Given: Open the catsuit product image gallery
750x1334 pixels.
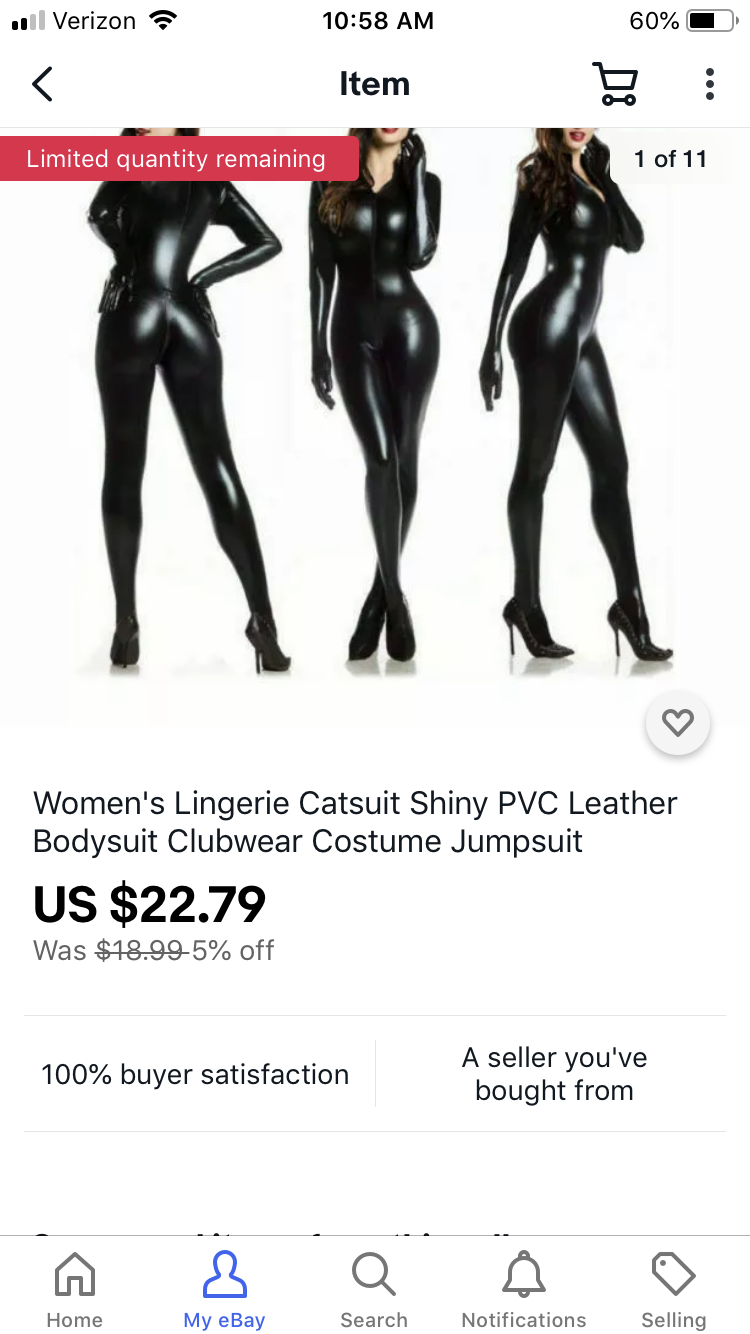Looking at the screenshot, I should tap(374, 420).
